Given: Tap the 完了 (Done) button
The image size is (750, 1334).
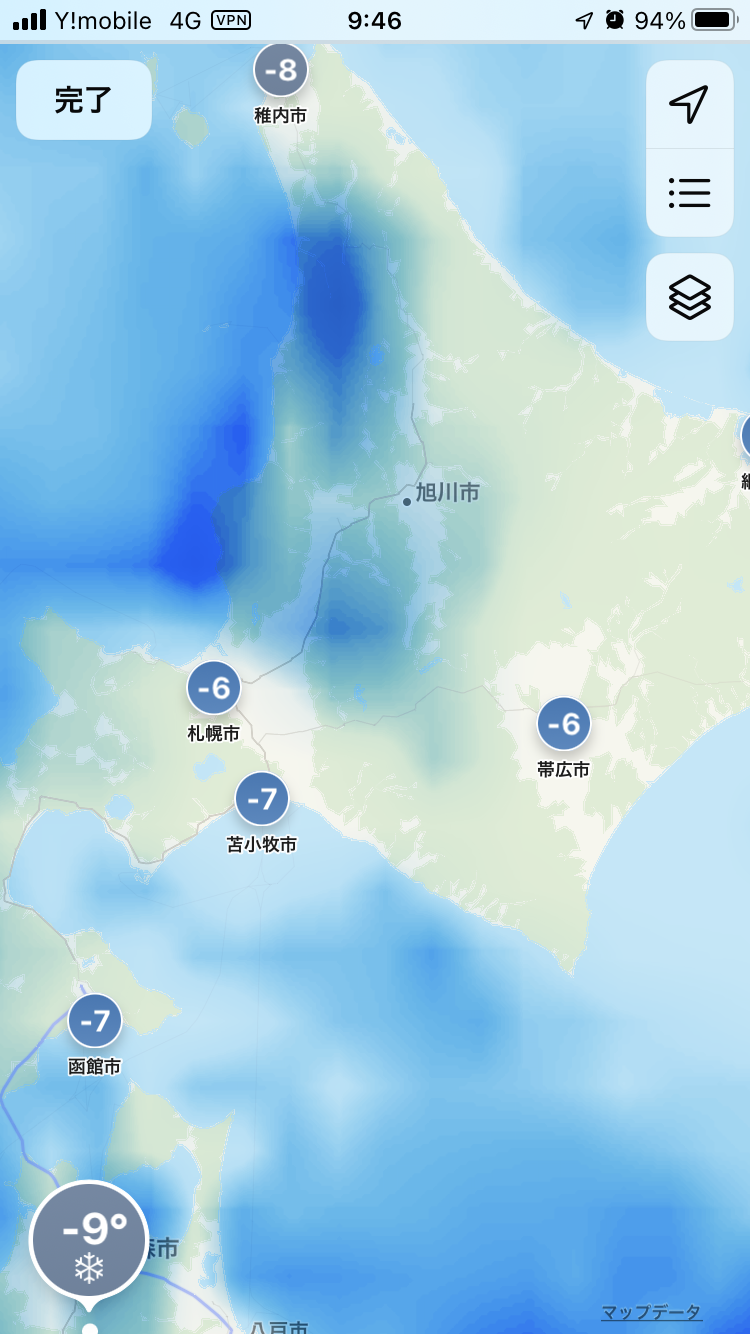Looking at the screenshot, I should point(84,99).
